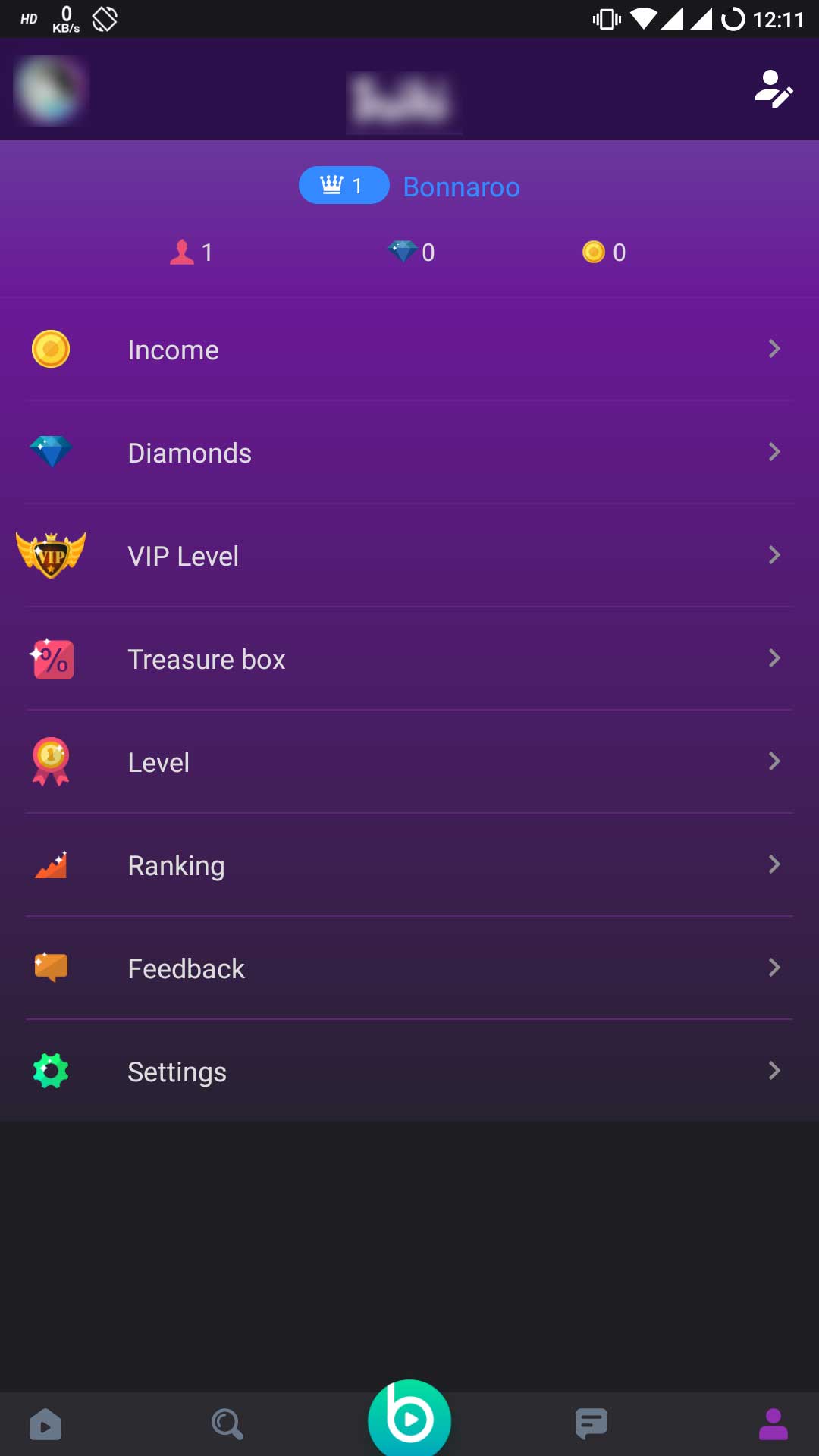This screenshot has height=1456, width=819.
Task: Go to Diamonds
Action: [409, 453]
